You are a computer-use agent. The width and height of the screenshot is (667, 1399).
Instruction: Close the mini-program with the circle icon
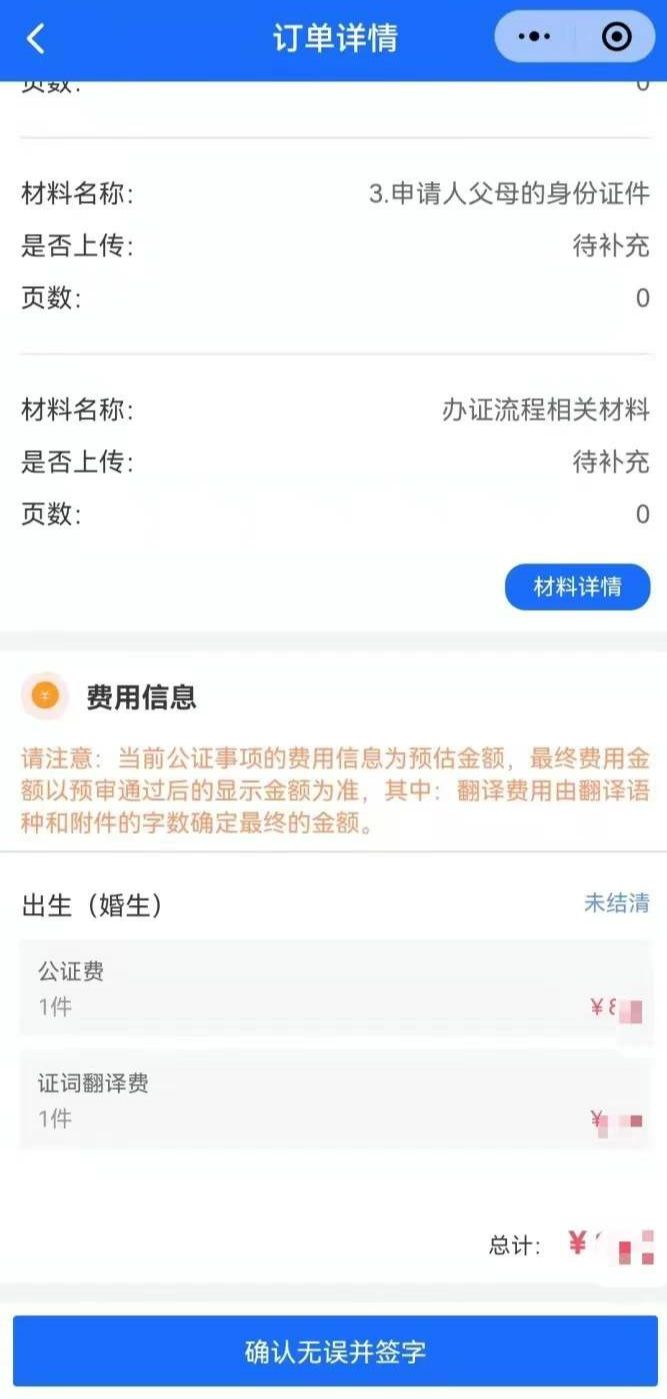[x=617, y=37]
